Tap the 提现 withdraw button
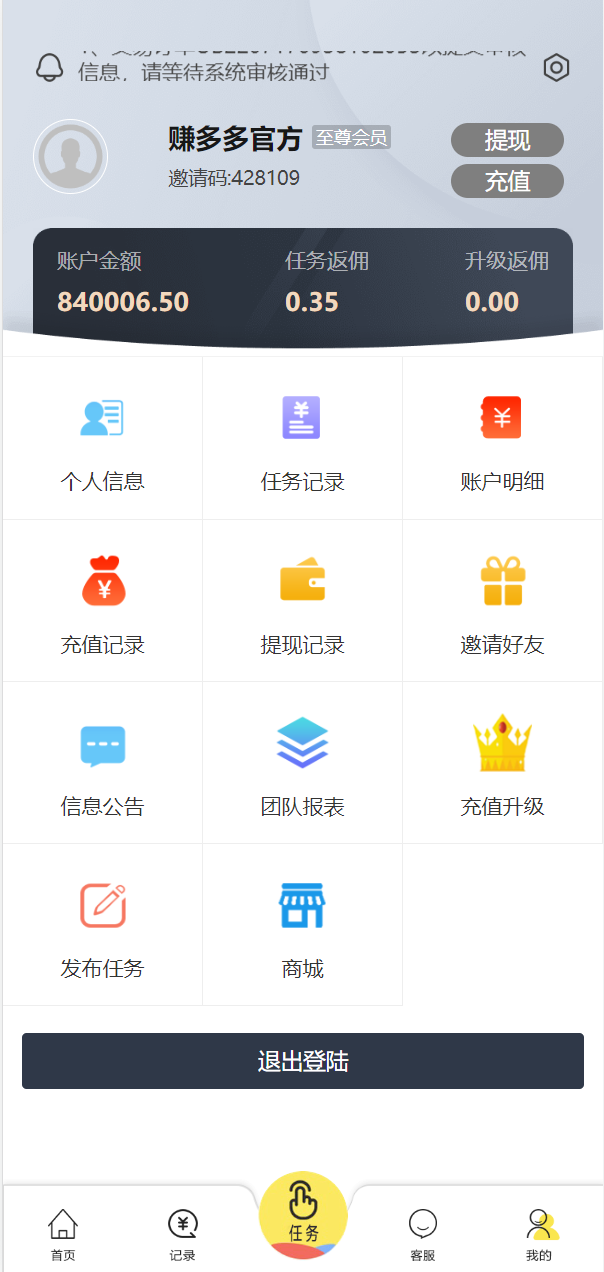This screenshot has width=604, height=1272. pos(507,141)
